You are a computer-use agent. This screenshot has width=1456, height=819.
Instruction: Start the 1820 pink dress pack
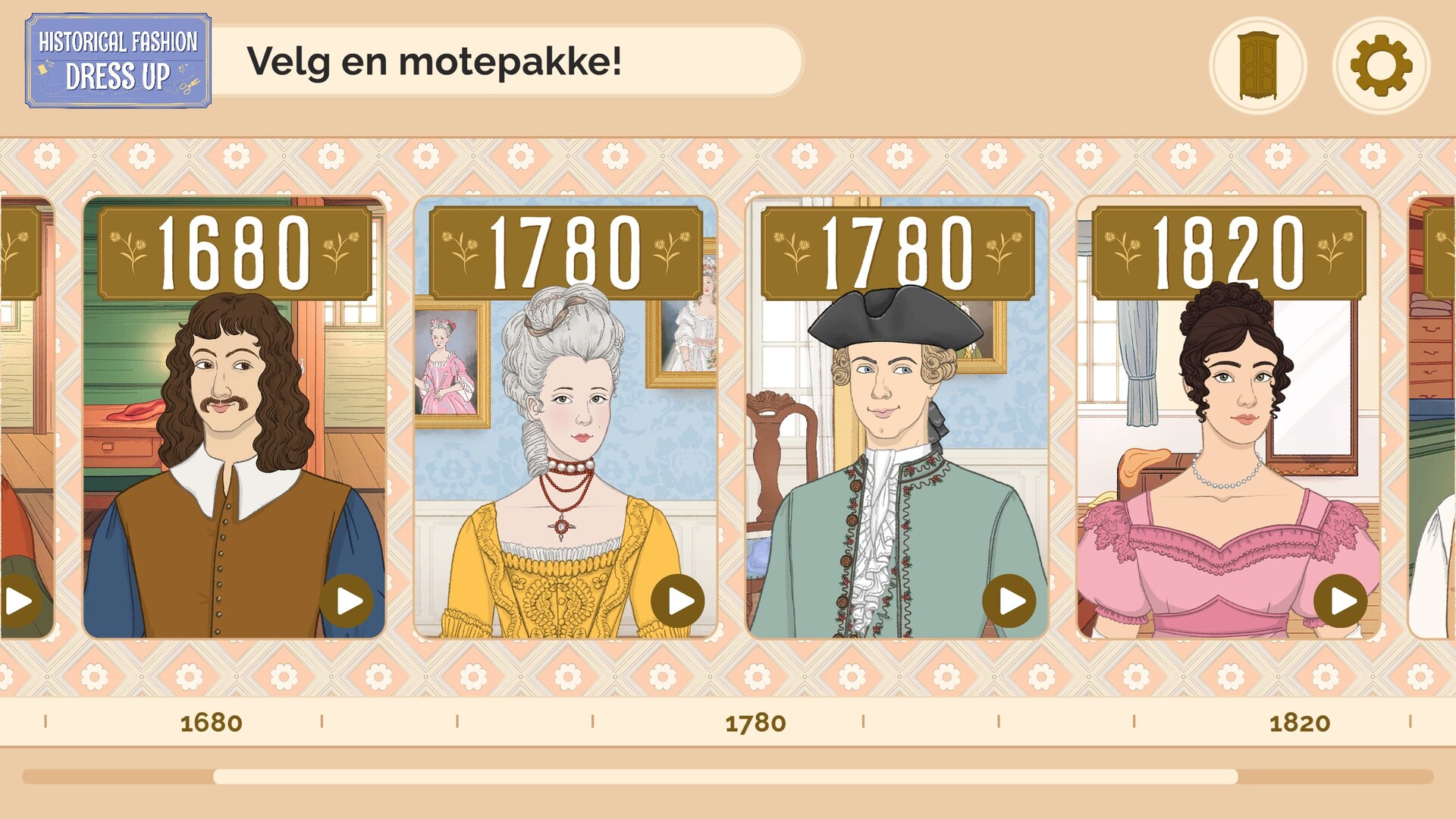(x=1340, y=601)
